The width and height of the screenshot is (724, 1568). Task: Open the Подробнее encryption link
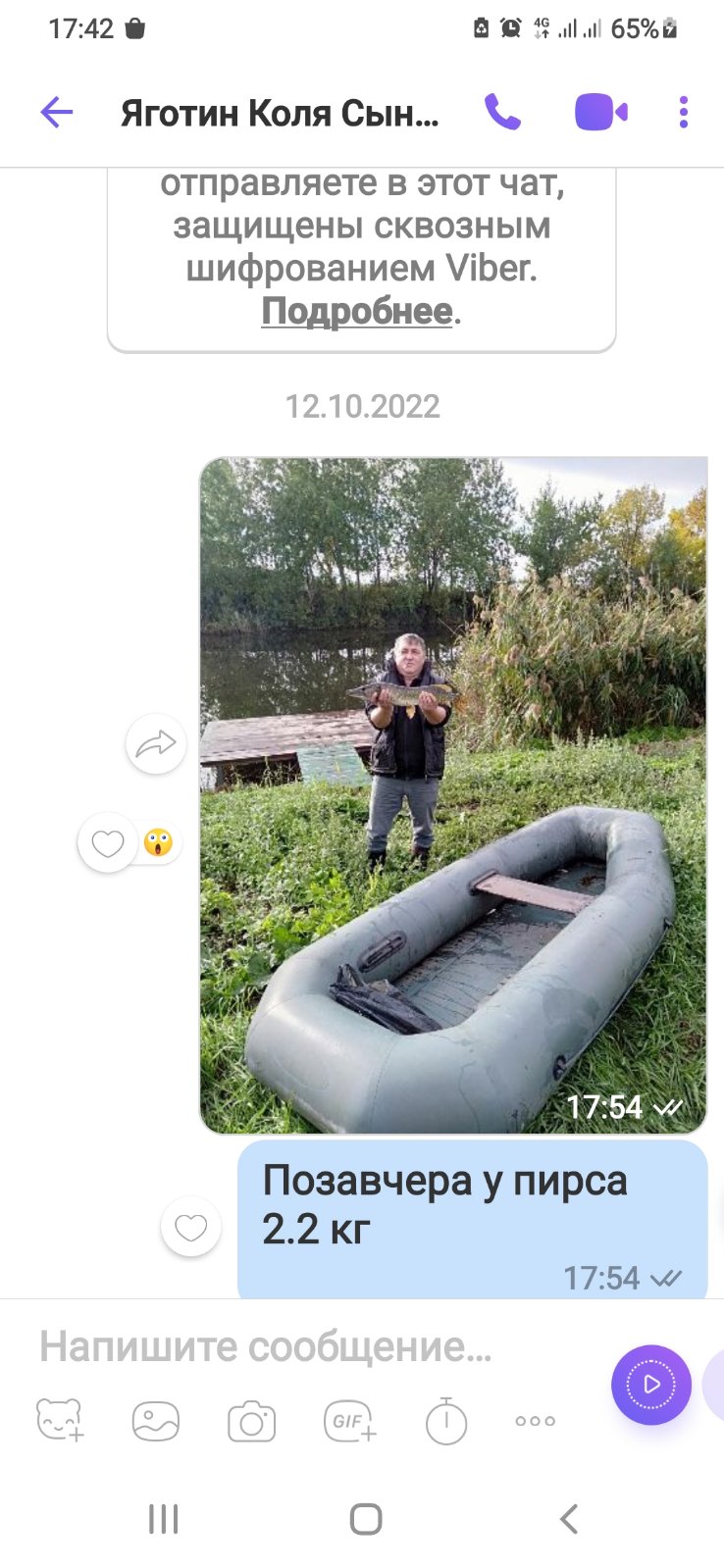[x=356, y=311]
